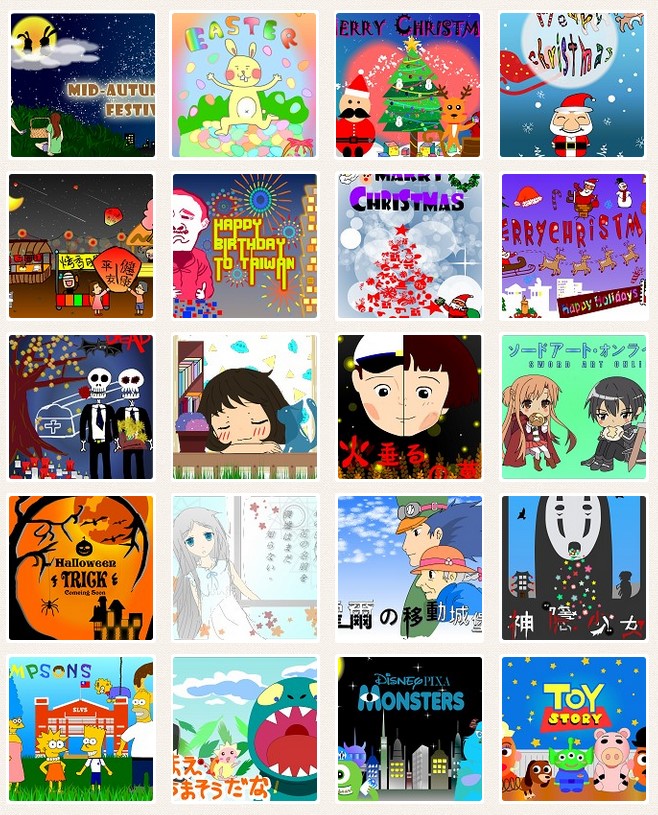Open the sky lantern night market artwork

[x=82, y=246]
